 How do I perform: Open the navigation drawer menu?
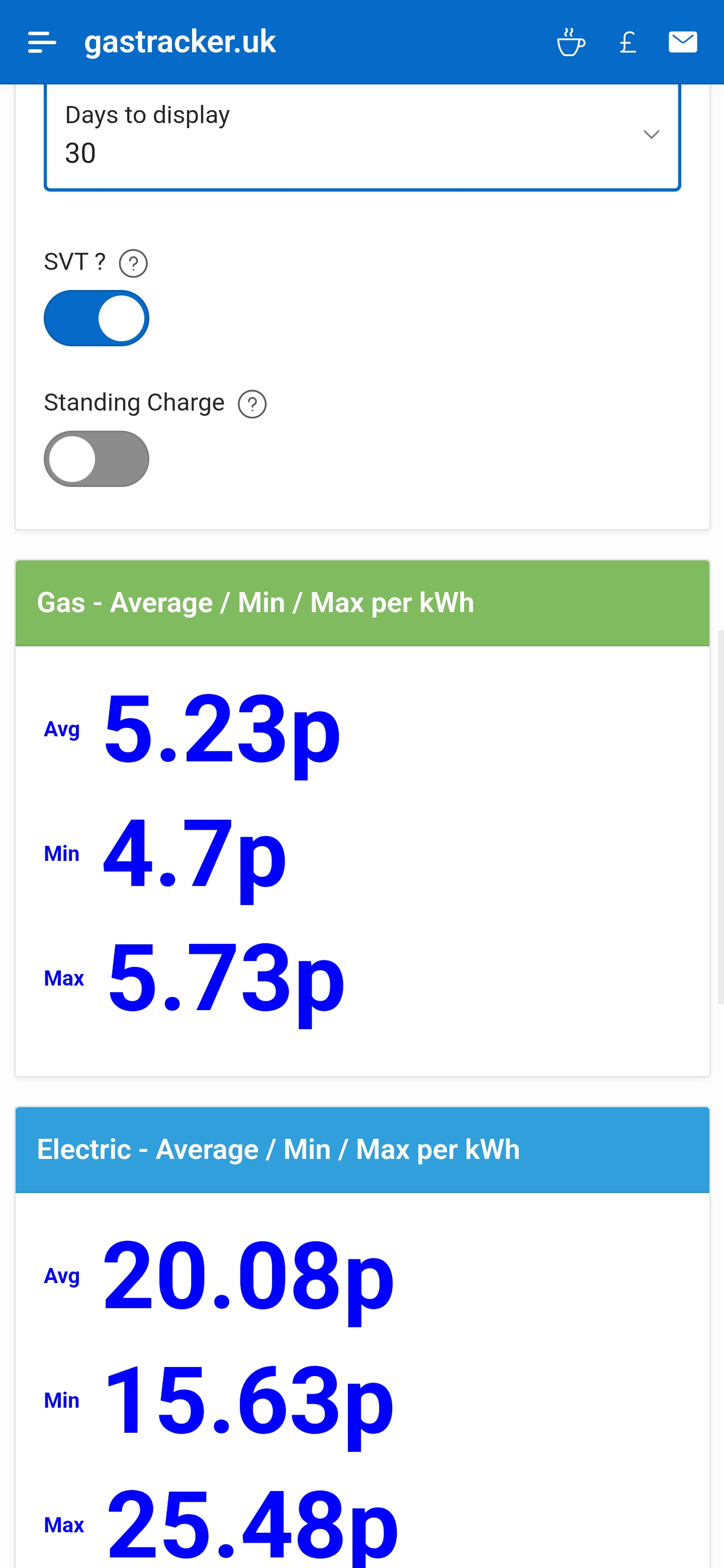click(x=42, y=42)
